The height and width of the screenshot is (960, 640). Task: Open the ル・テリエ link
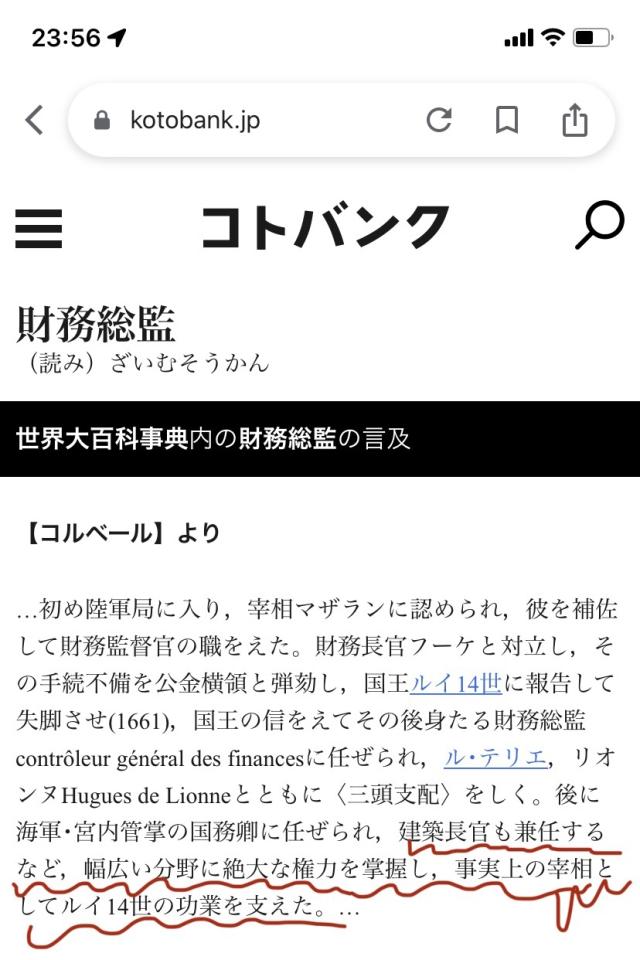click(496, 756)
